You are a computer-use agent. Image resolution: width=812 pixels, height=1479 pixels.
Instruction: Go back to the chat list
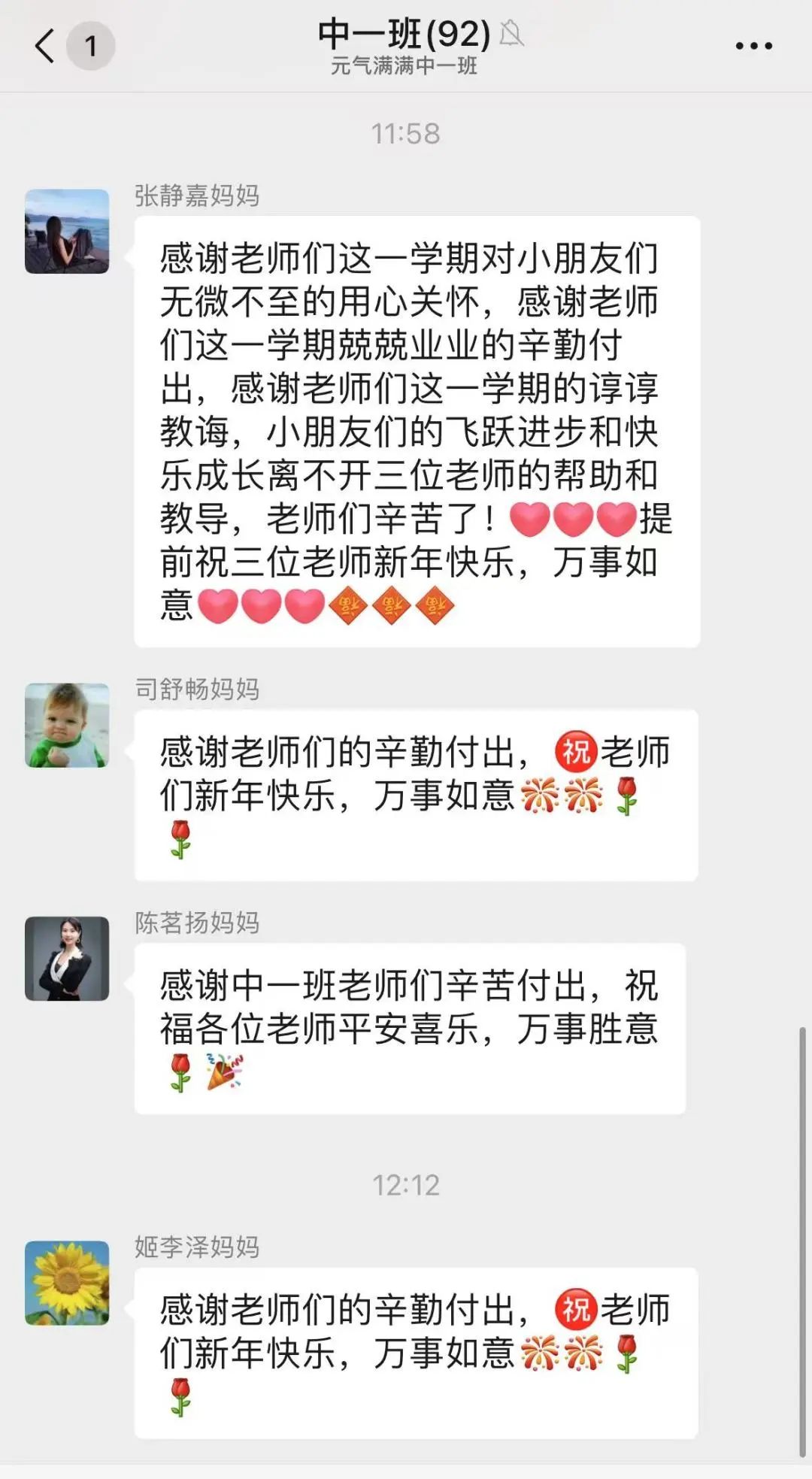tap(45, 46)
